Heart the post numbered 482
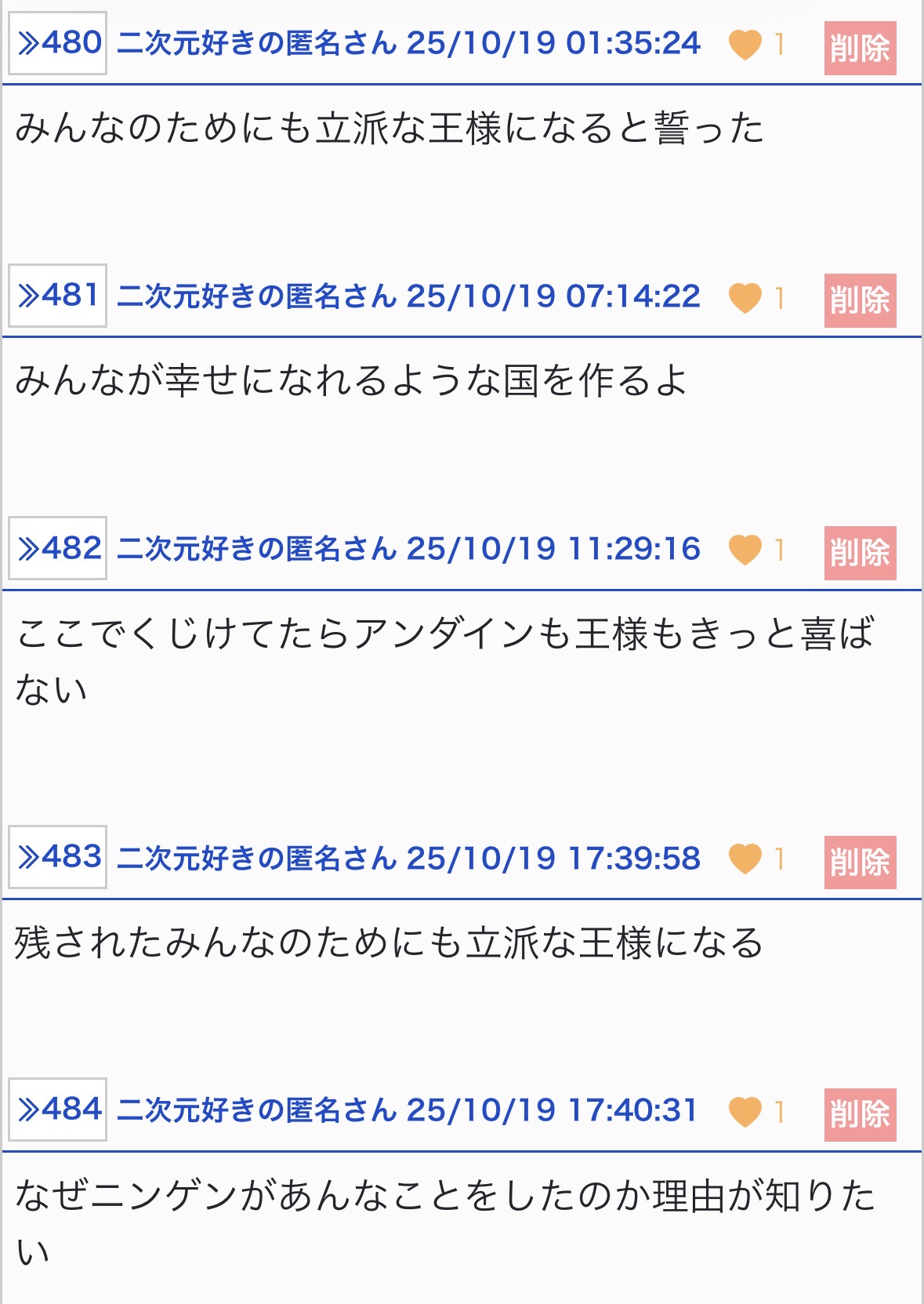Image resolution: width=924 pixels, height=1304 pixels. (745, 550)
